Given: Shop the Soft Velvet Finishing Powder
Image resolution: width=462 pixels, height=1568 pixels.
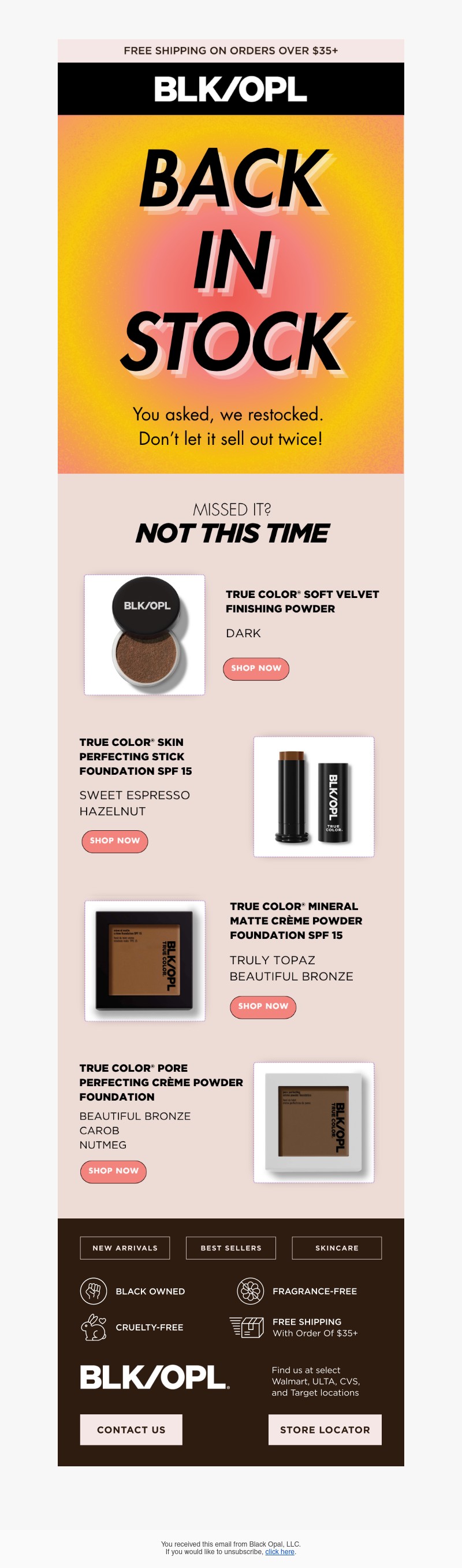Looking at the screenshot, I should pos(256,668).
